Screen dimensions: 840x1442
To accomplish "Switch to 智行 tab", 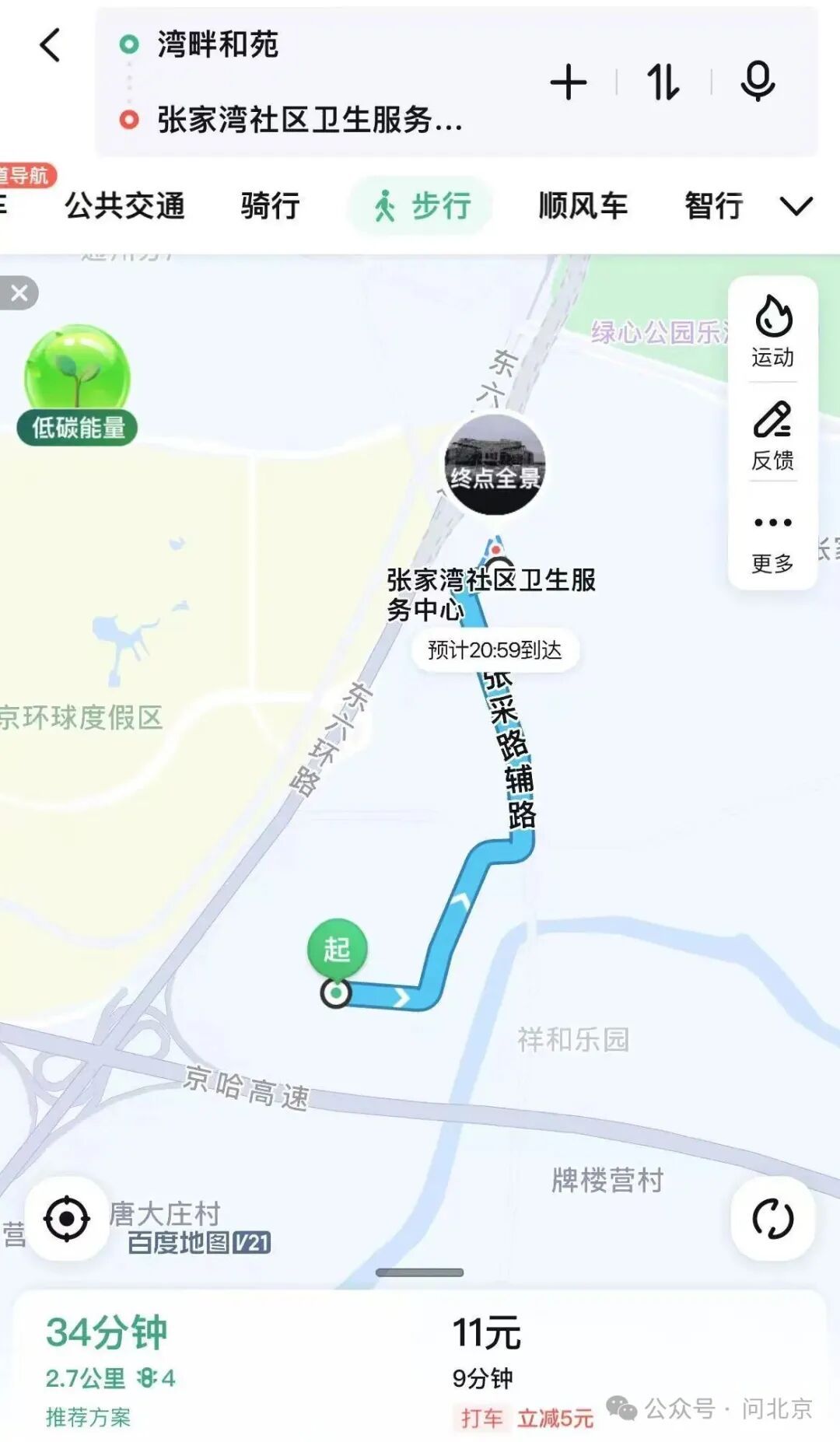I will [x=713, y=206].
